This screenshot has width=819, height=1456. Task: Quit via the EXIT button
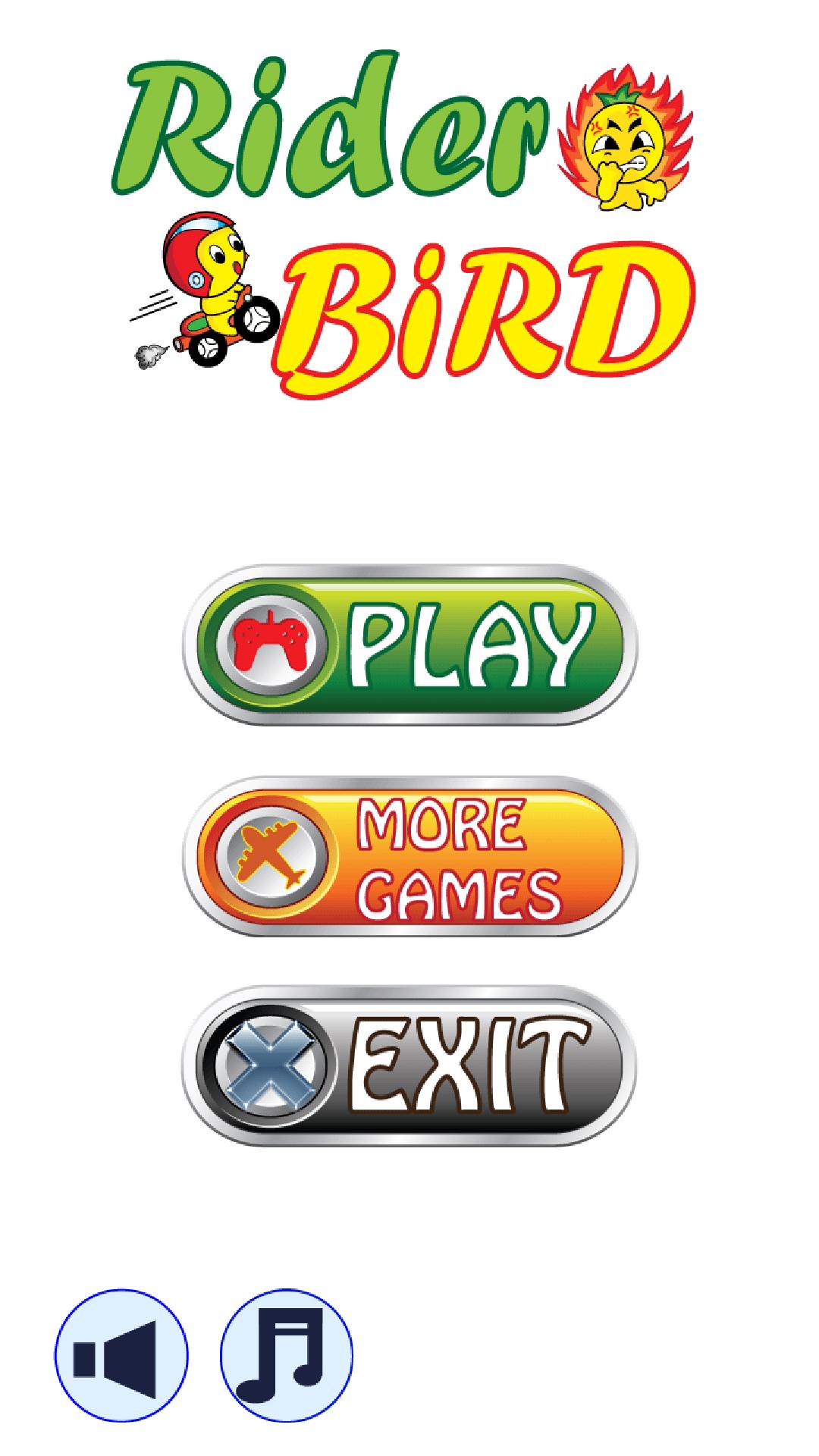[409, 1065]
